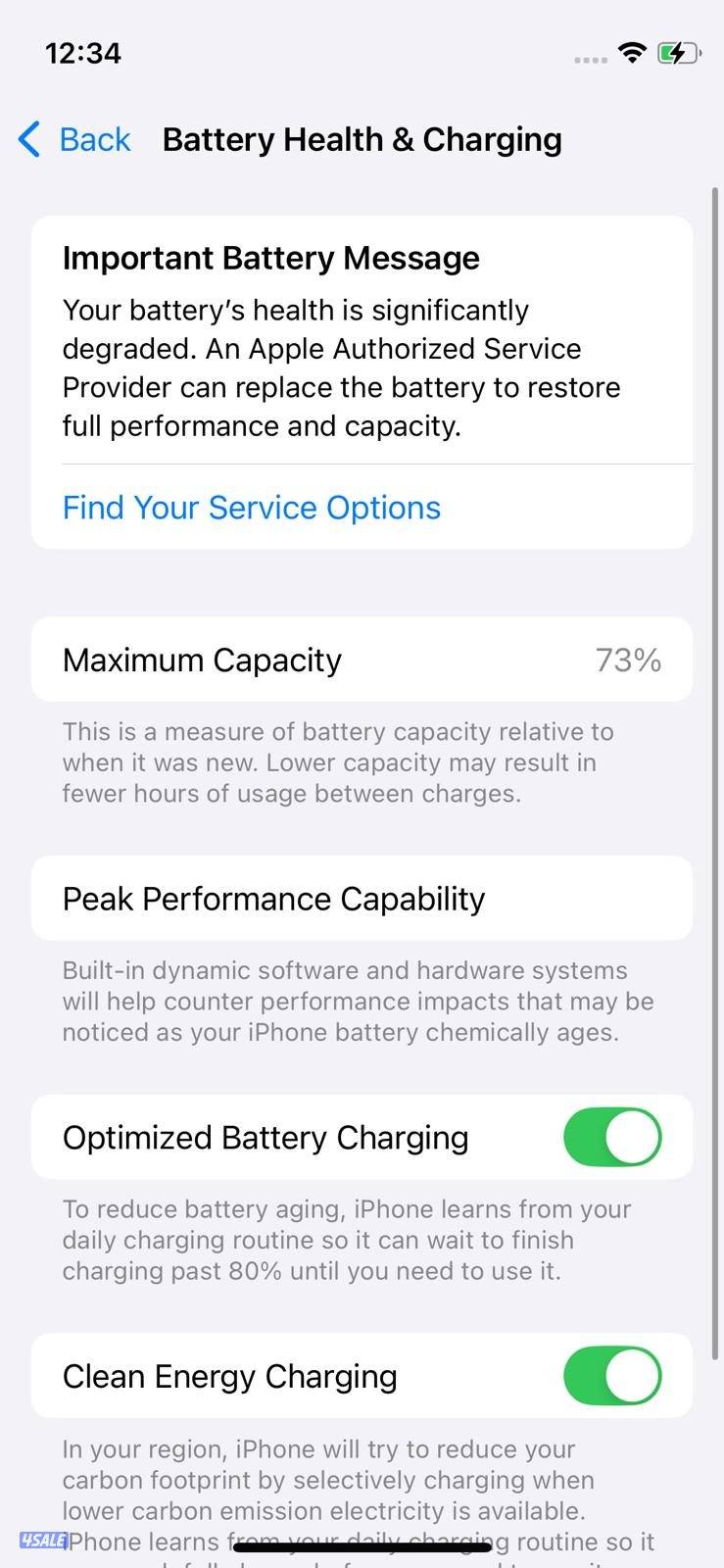Image resolution: width=724 pixels, height=1568 pixels.
Task: Tap the 73% capacity value
Action: [x=628, y=659]
